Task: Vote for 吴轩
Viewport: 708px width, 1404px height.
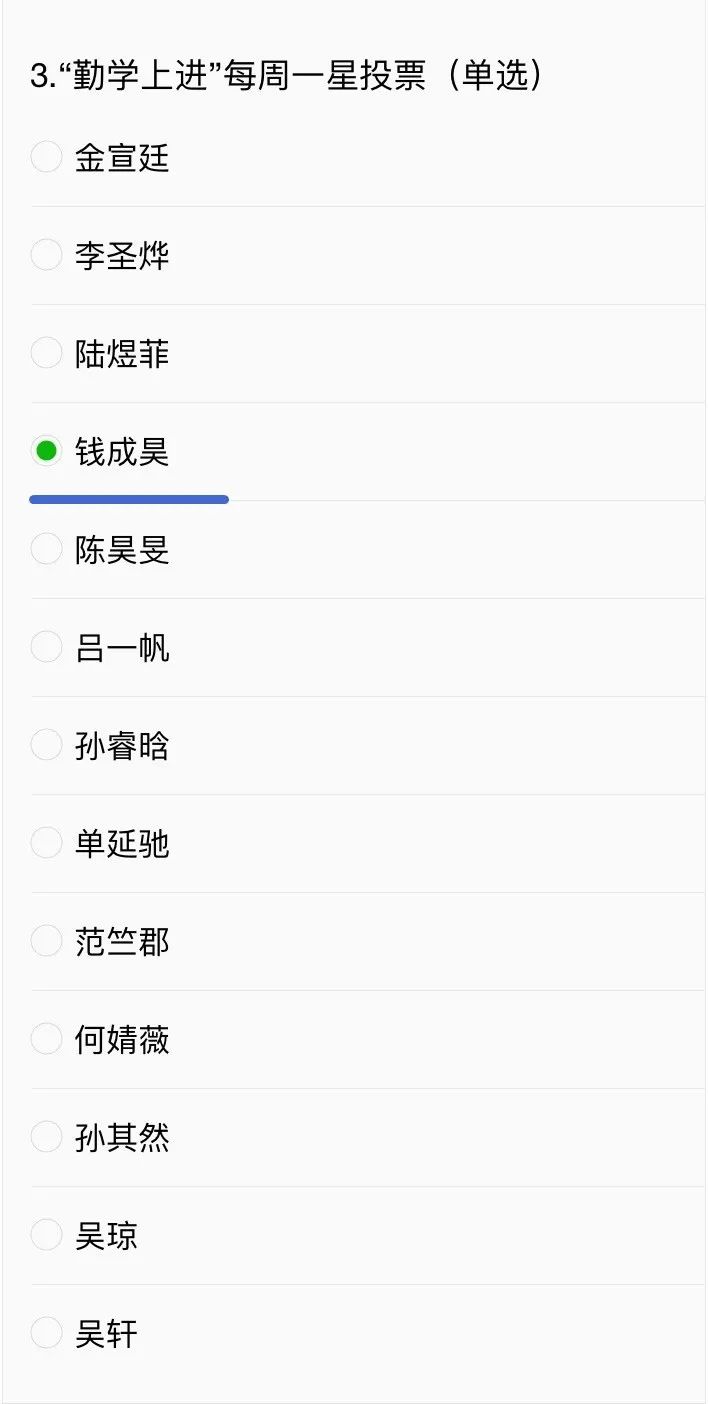Action: point(47,1333)
